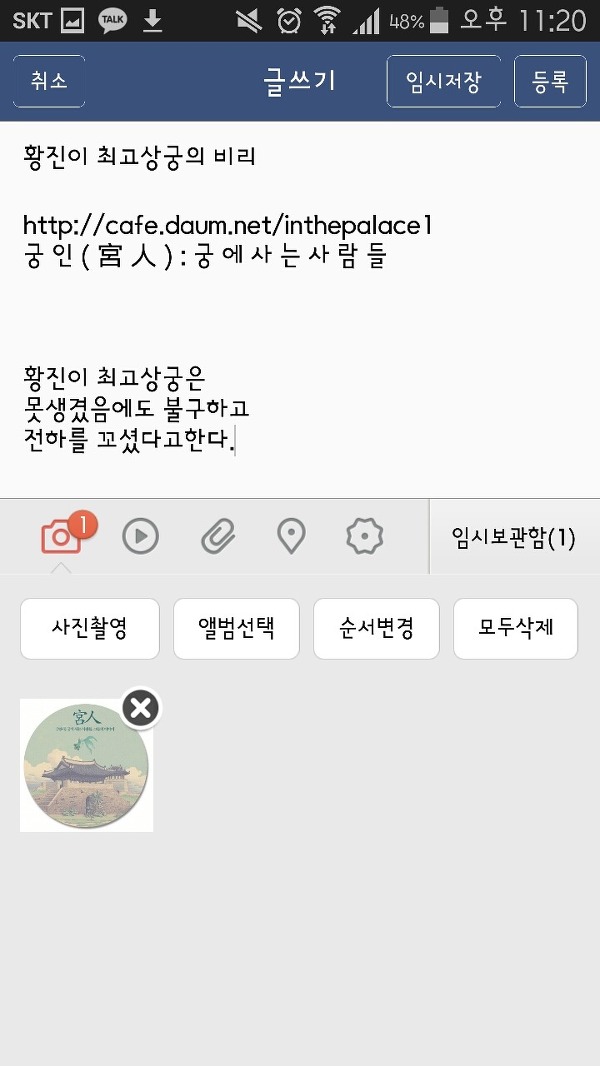The width and height of the screenshot is (600, 1066).
Task: Submit the post with 등록
Action: point(550,81)
